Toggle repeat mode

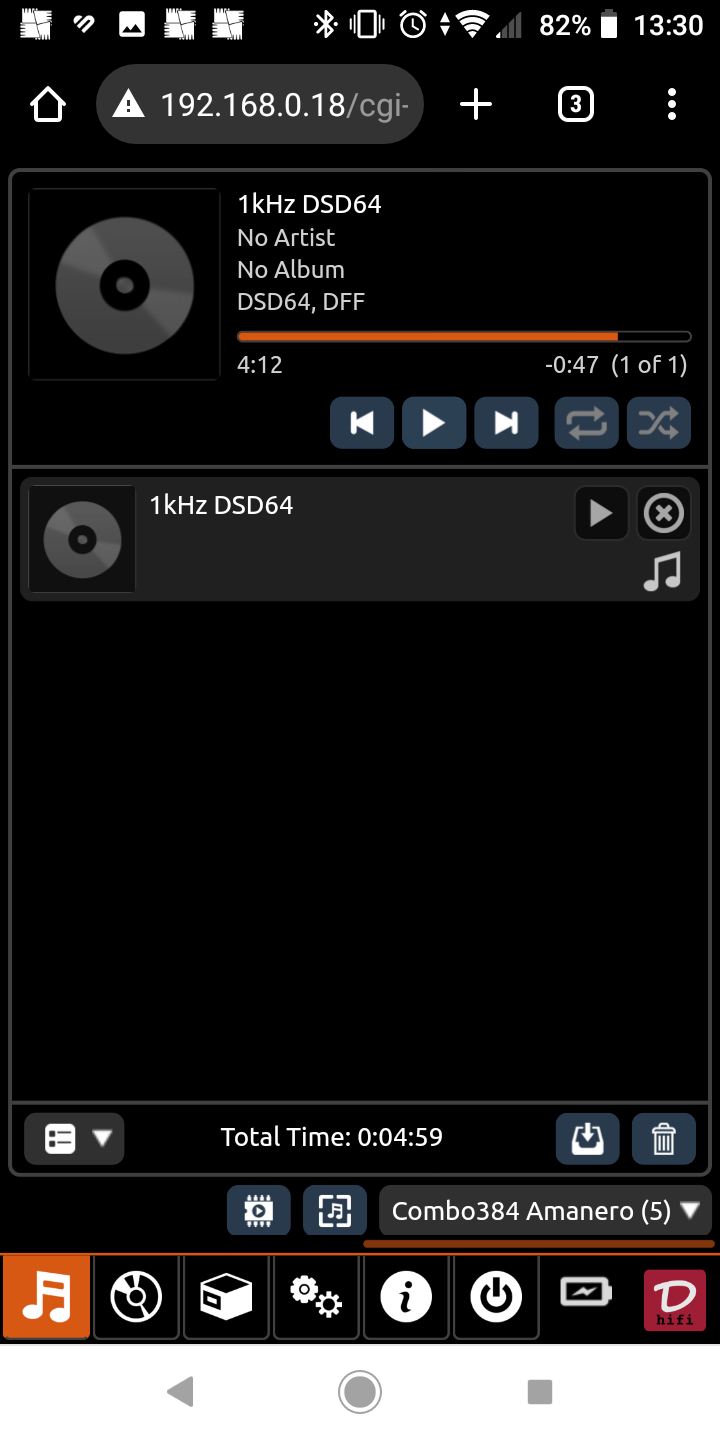(x=587, y=423)
